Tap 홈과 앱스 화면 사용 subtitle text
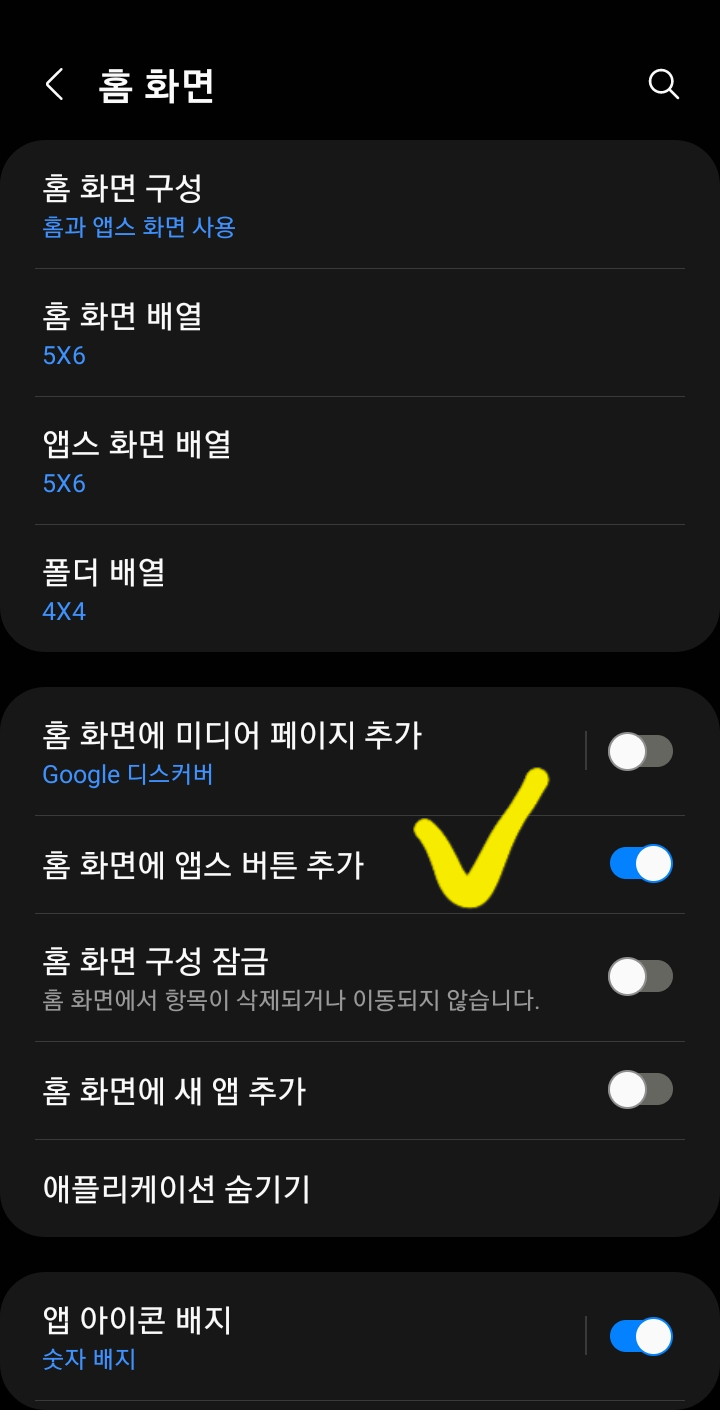The height and width of the screenshot is (1410, 720). pyautogui.click(x=139, y=227)
